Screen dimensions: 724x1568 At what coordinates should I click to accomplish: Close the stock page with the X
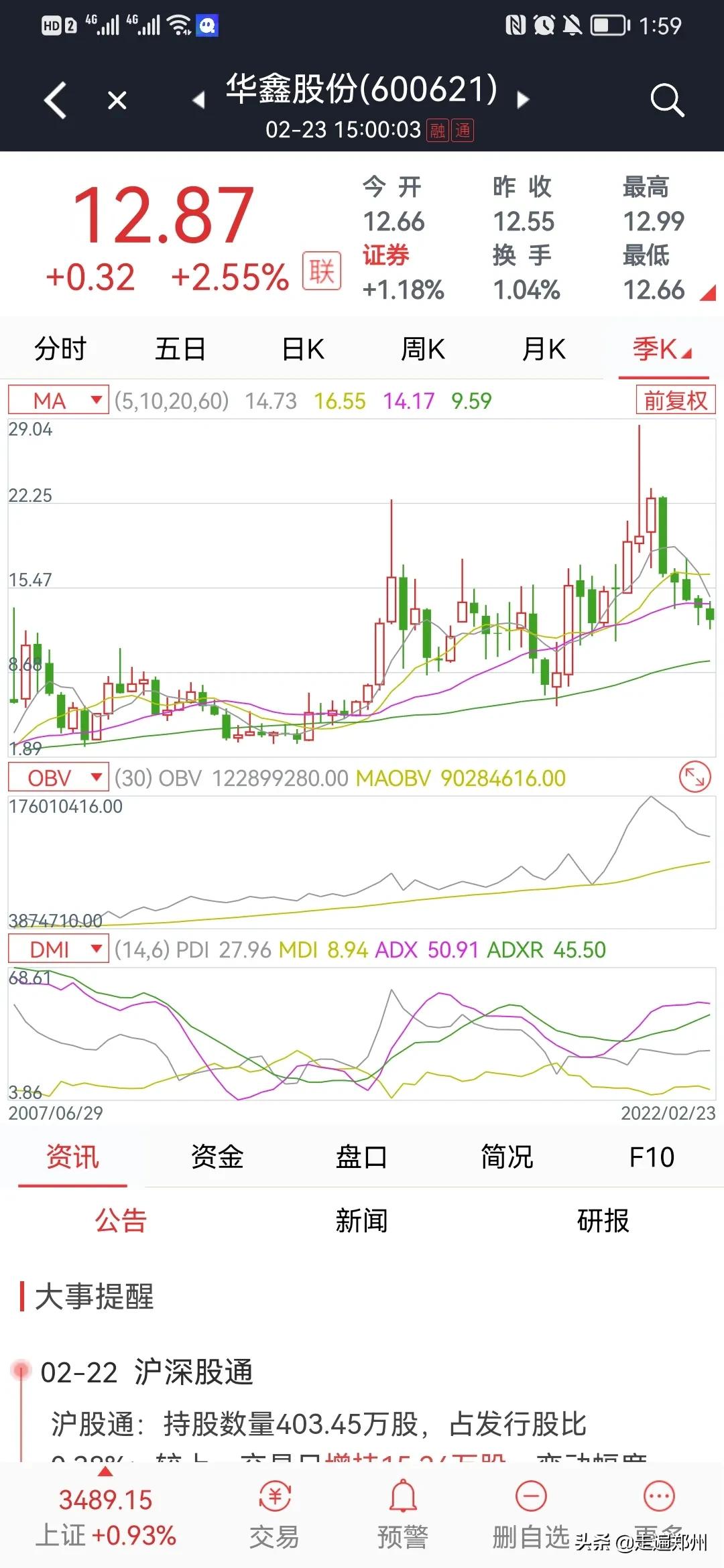tap(117, 101)
